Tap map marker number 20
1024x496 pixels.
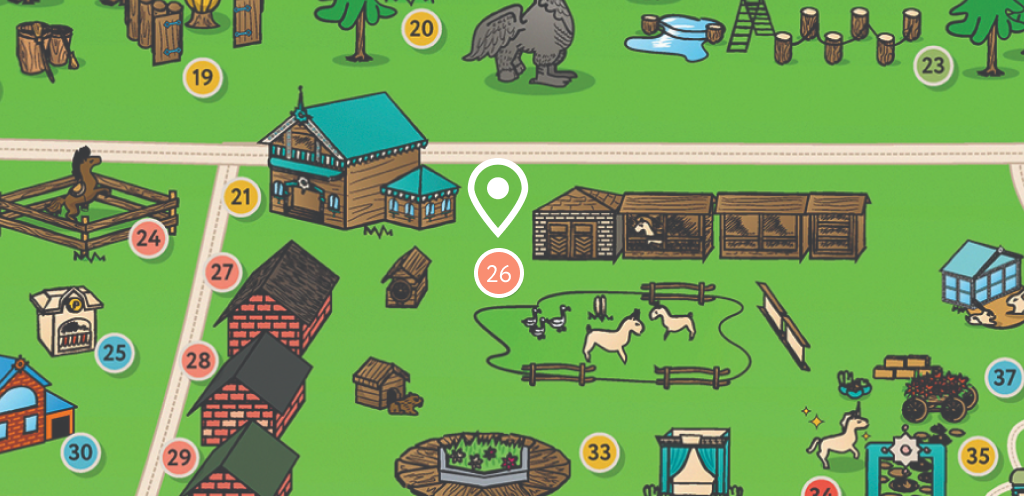[x=421, y=29]
